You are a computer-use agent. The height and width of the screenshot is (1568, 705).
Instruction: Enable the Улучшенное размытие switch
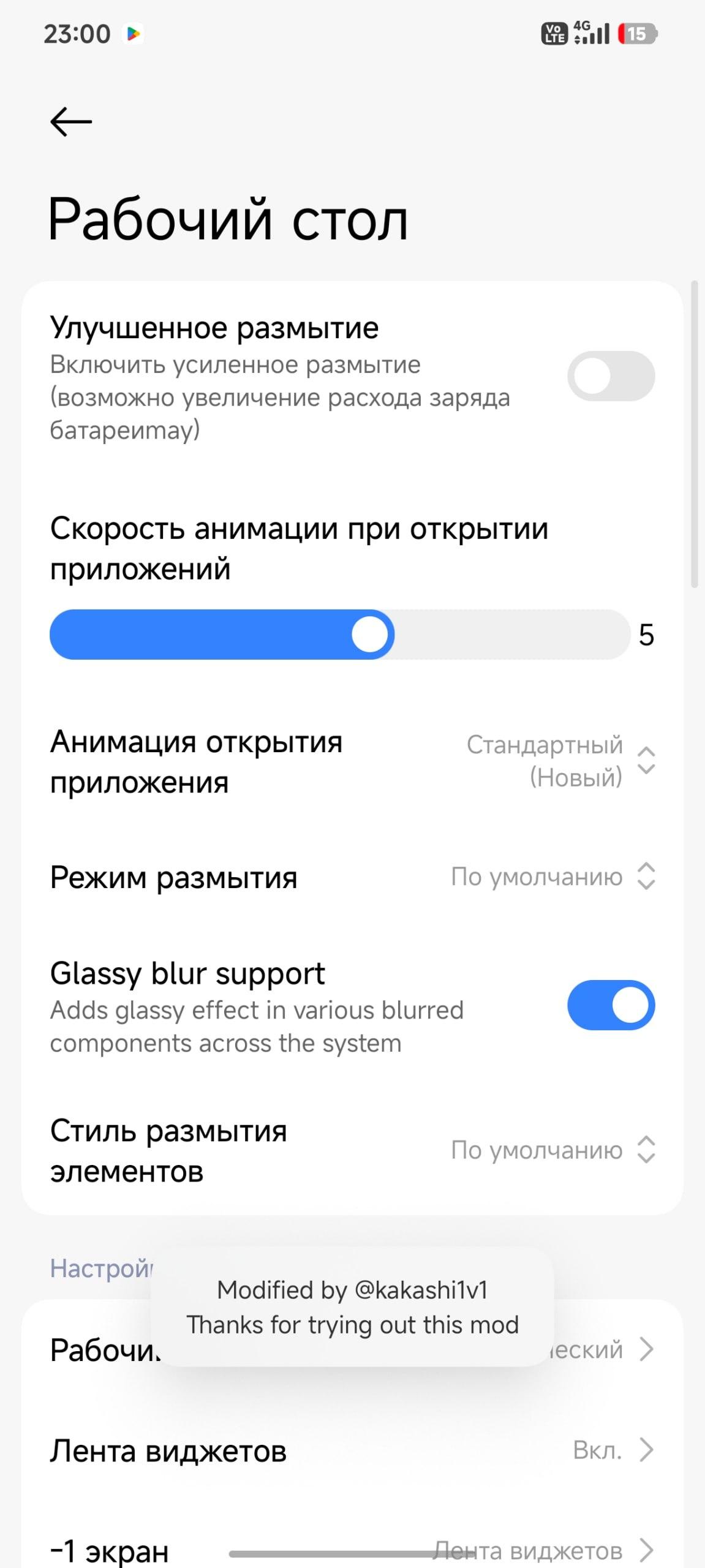[x=611, y=376]
